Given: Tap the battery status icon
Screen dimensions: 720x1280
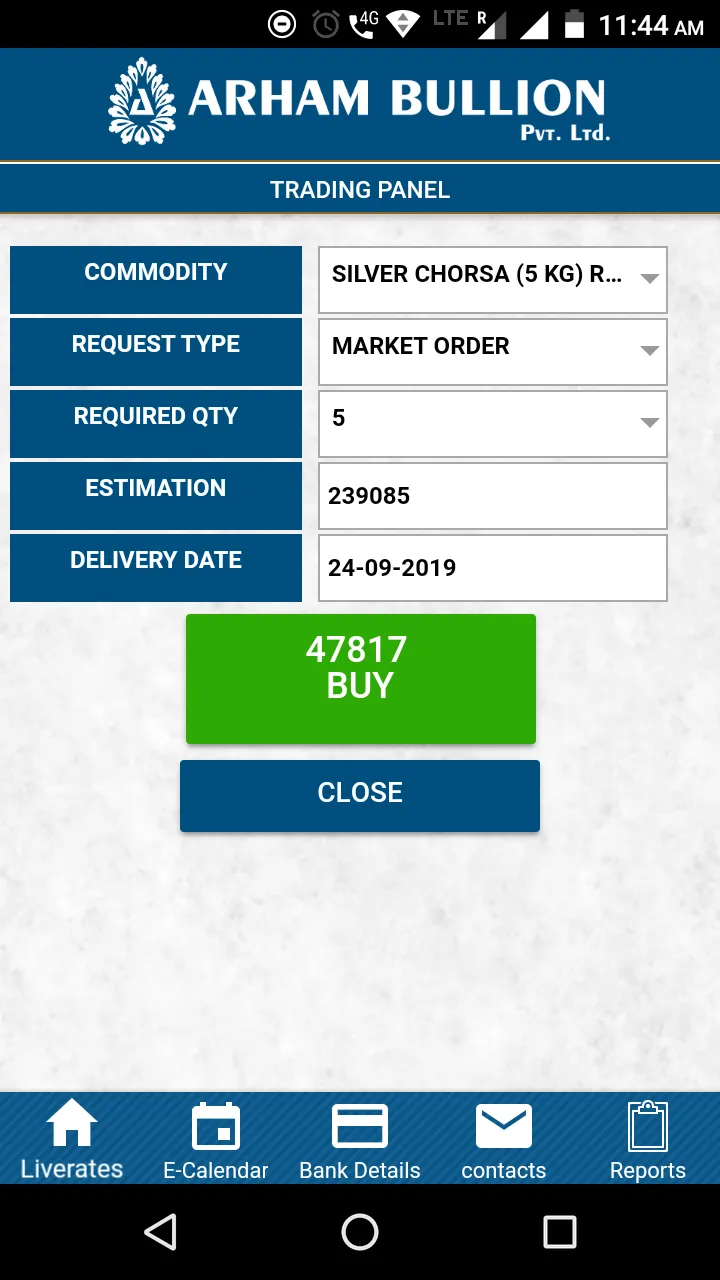Looking at the screenshot, I should click(574, 23).
